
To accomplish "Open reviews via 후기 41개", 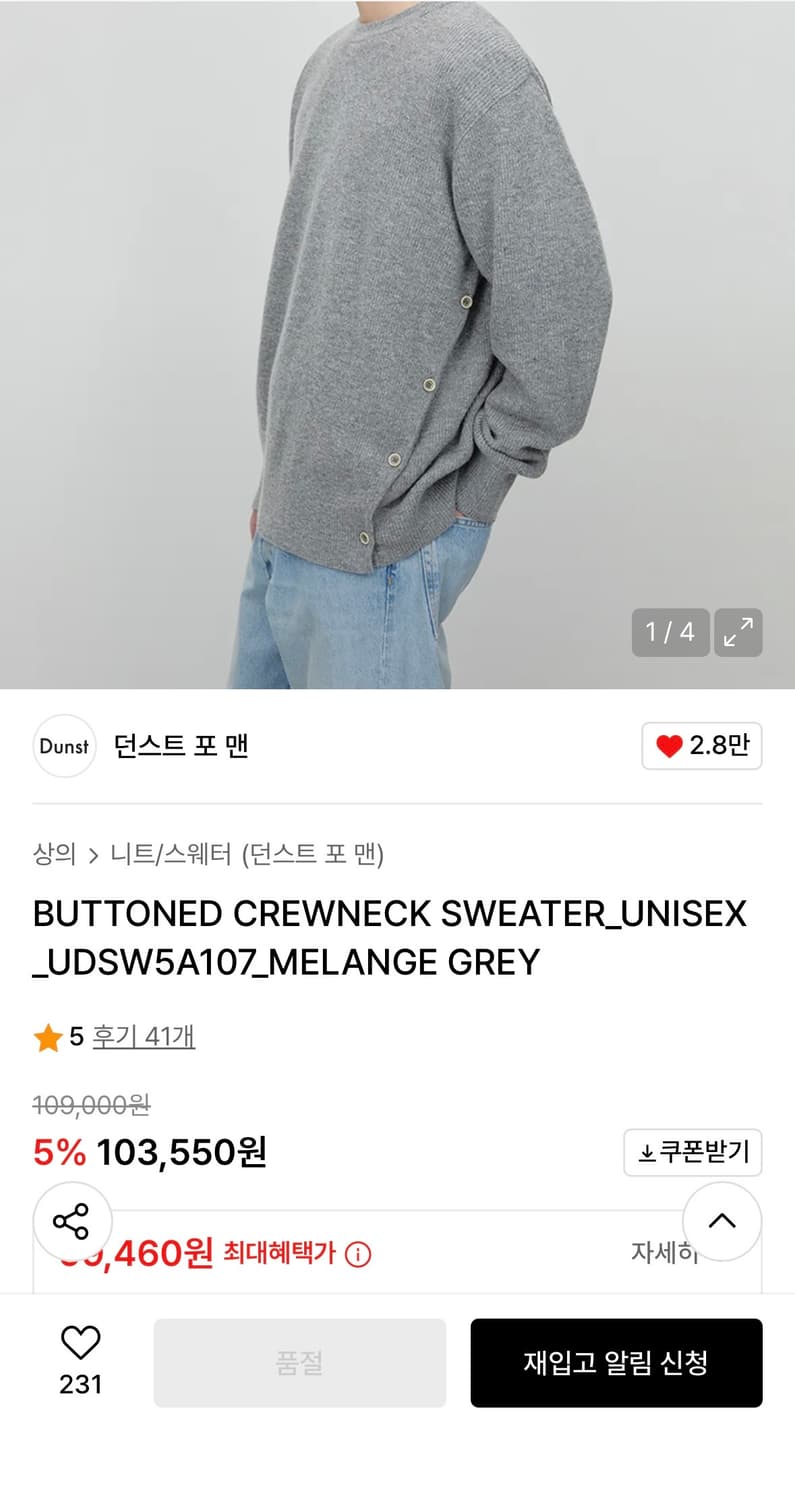I will (143, 1037).
